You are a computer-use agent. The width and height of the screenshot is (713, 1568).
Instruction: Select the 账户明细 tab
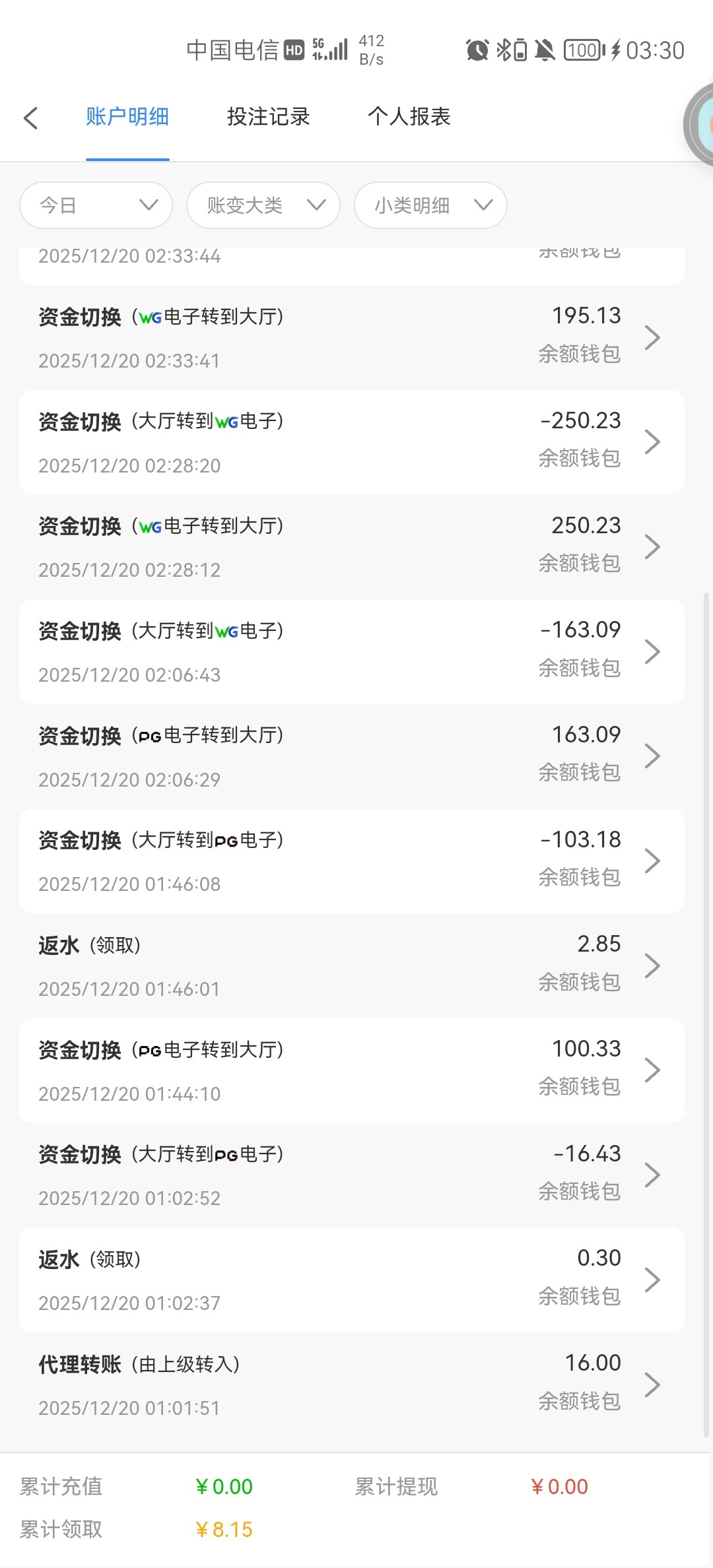[127, 117]
